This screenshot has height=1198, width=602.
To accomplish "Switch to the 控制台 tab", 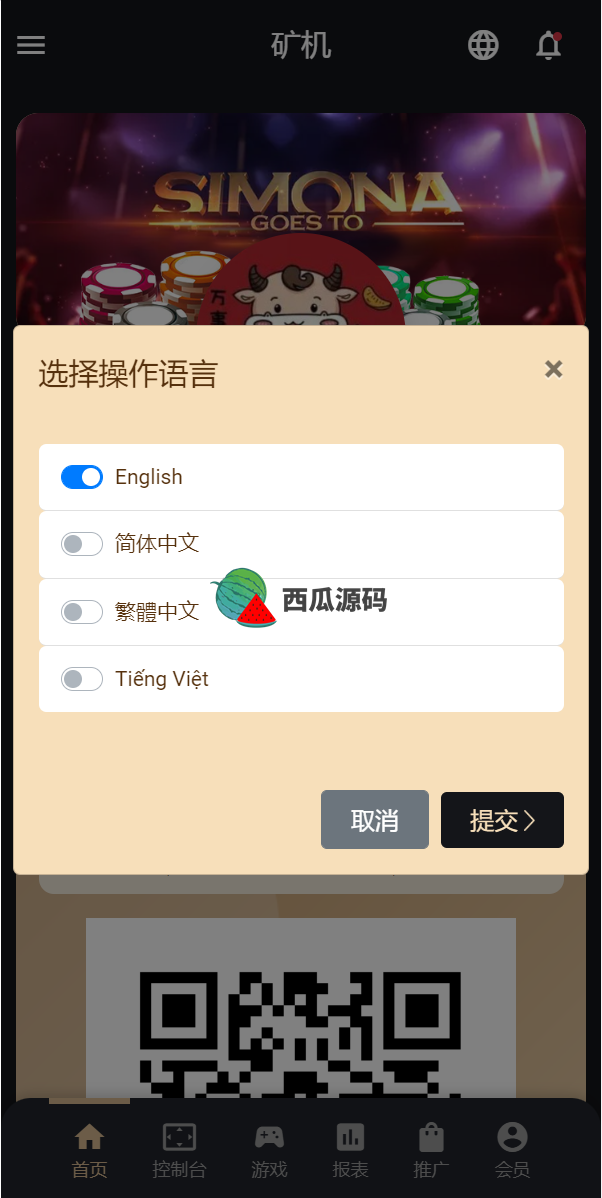I will coord(179,1150).
